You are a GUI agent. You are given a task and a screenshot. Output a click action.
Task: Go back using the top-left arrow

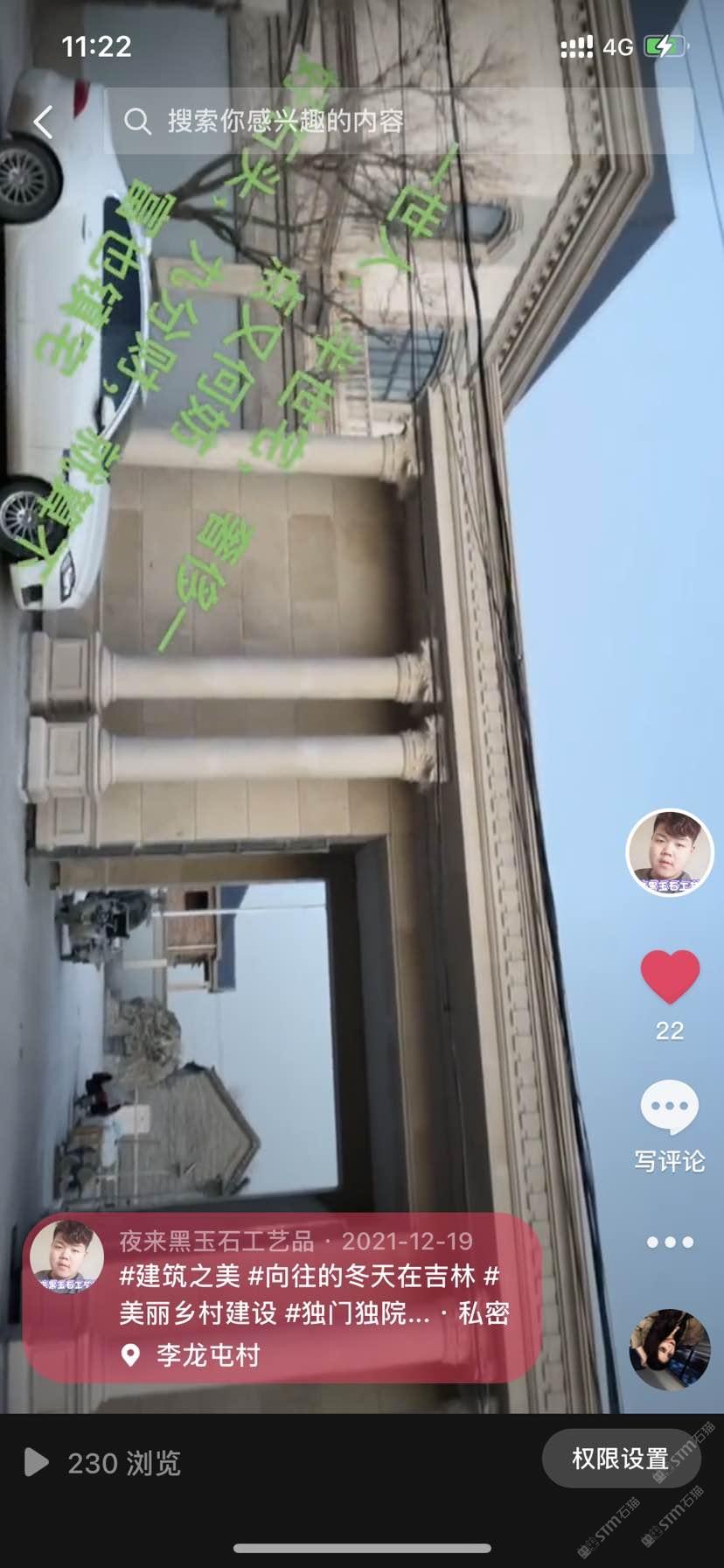[x=44, y=122]
